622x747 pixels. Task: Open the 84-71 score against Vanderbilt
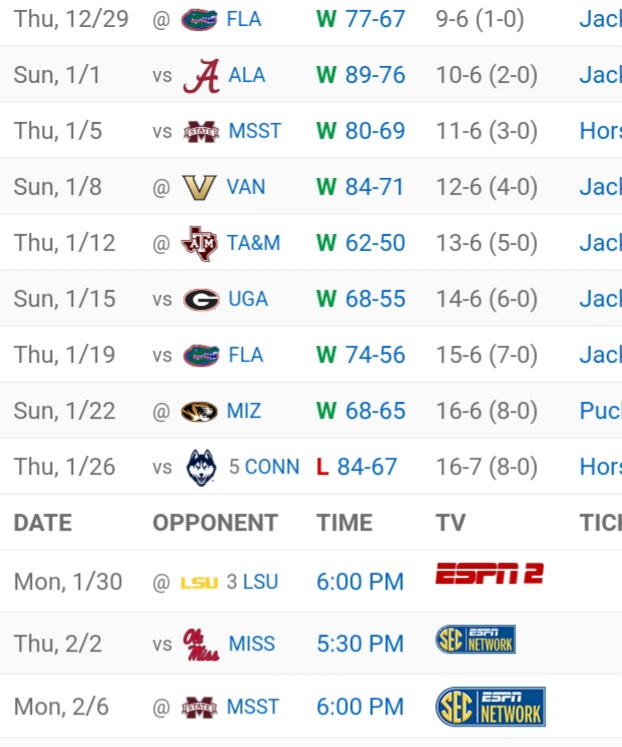coord(374,187)
